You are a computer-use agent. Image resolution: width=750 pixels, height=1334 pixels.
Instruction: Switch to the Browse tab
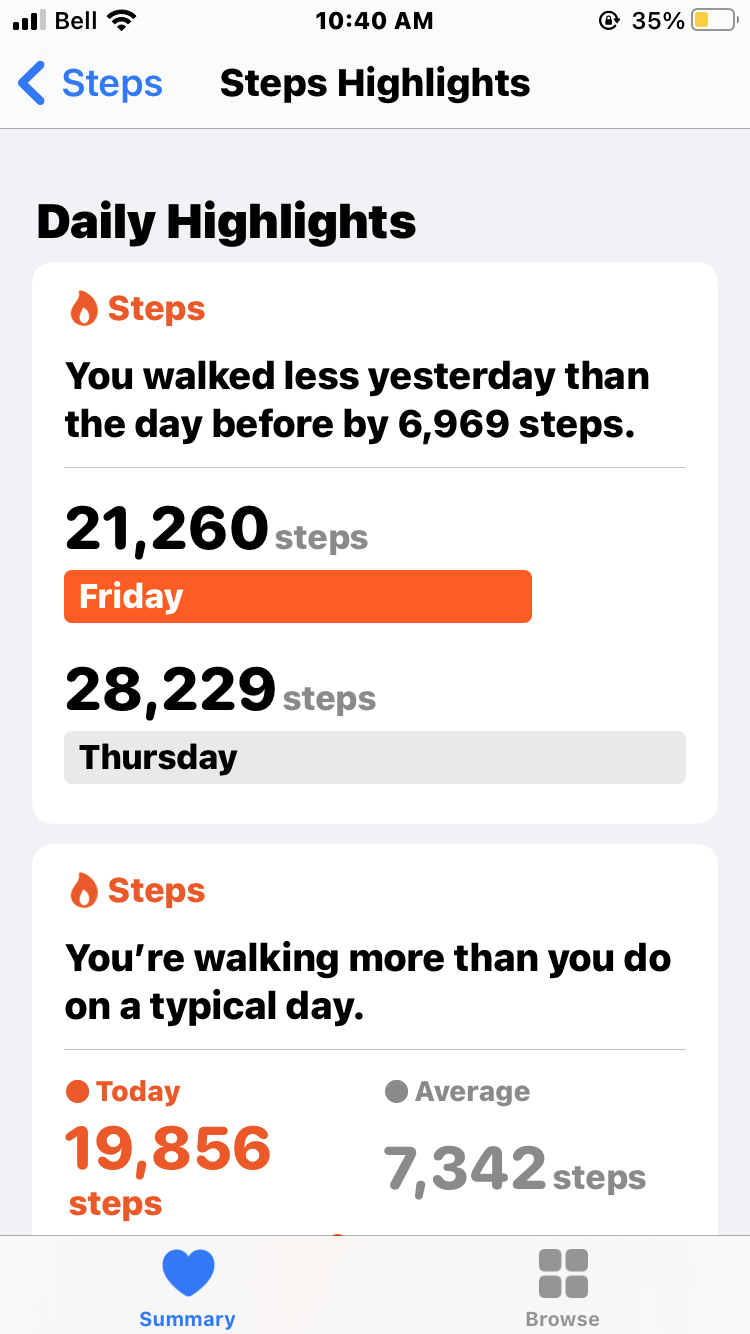562,1288
